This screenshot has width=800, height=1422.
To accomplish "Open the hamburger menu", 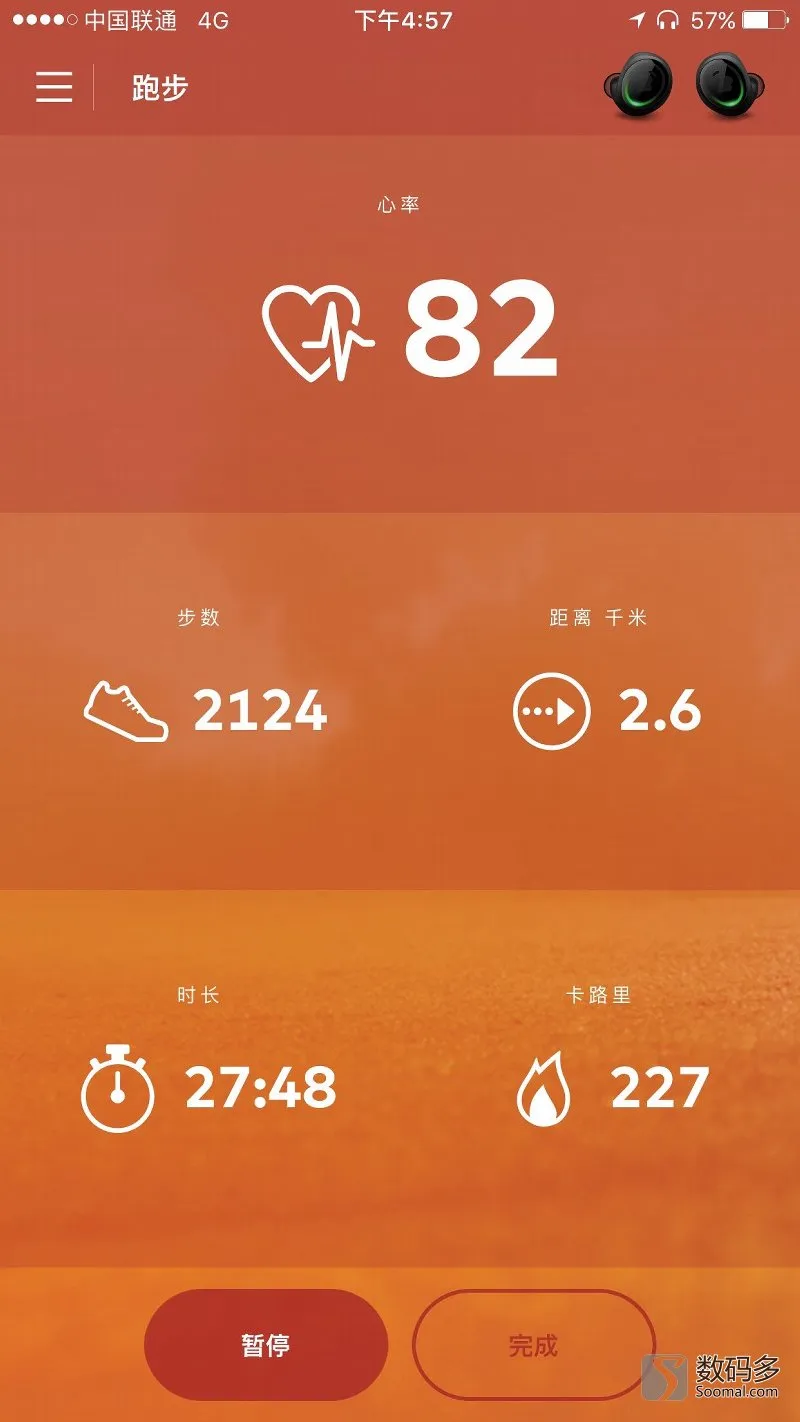I will 54,87.
